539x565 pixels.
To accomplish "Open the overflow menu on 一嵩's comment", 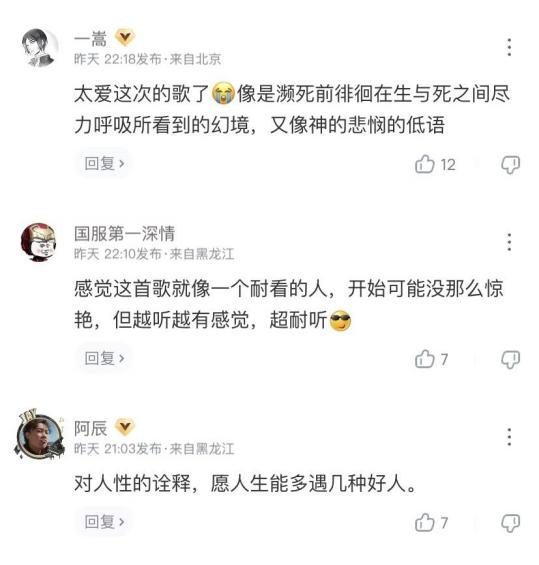I will (509, 47).
